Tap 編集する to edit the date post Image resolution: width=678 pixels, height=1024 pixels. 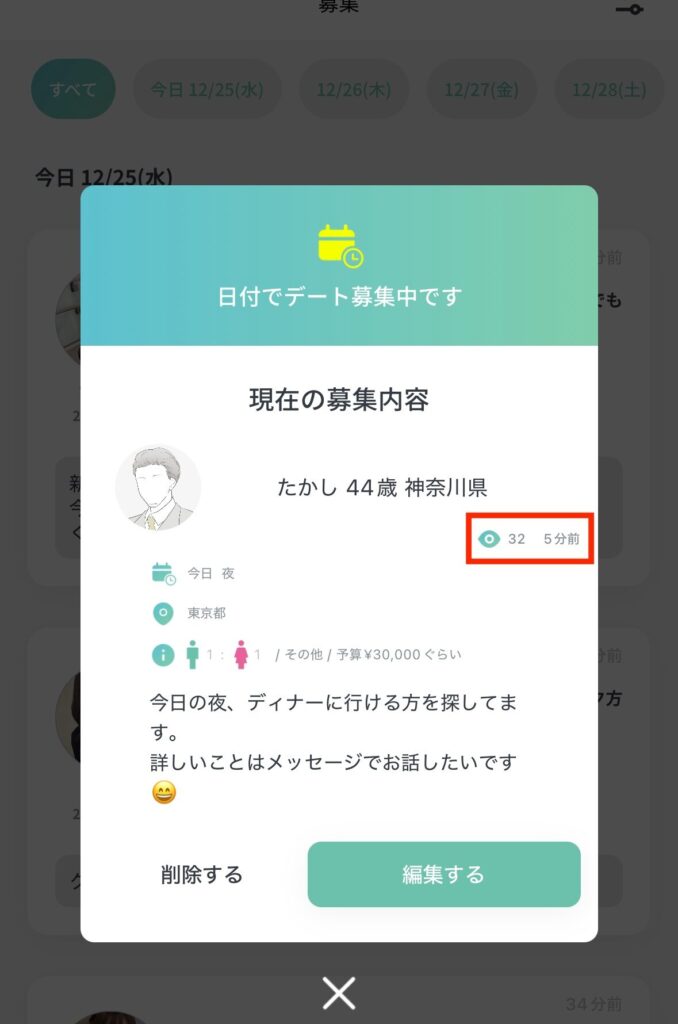pyautogui.click(x=443, y=874)
